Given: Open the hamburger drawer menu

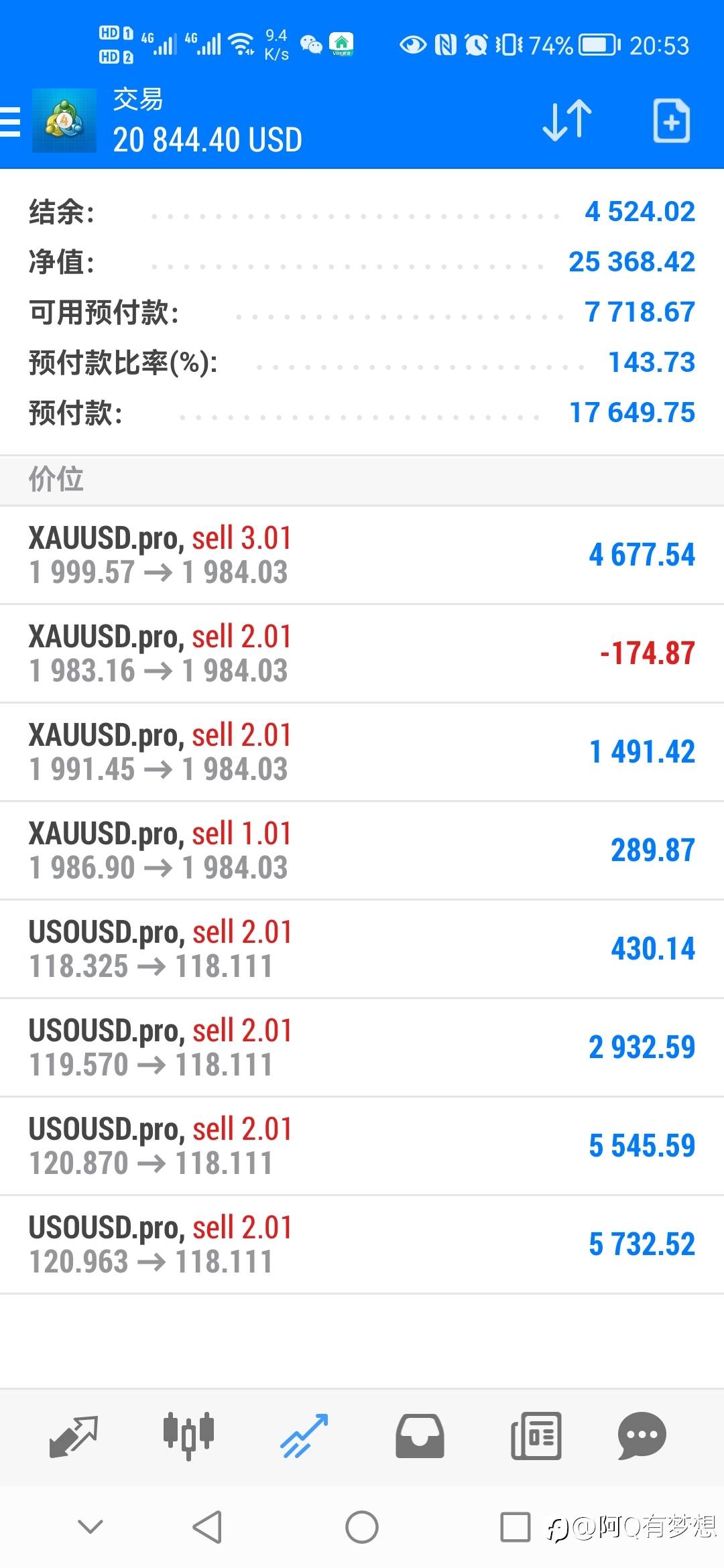Looking at the screenshot, I should coord(10,122).
